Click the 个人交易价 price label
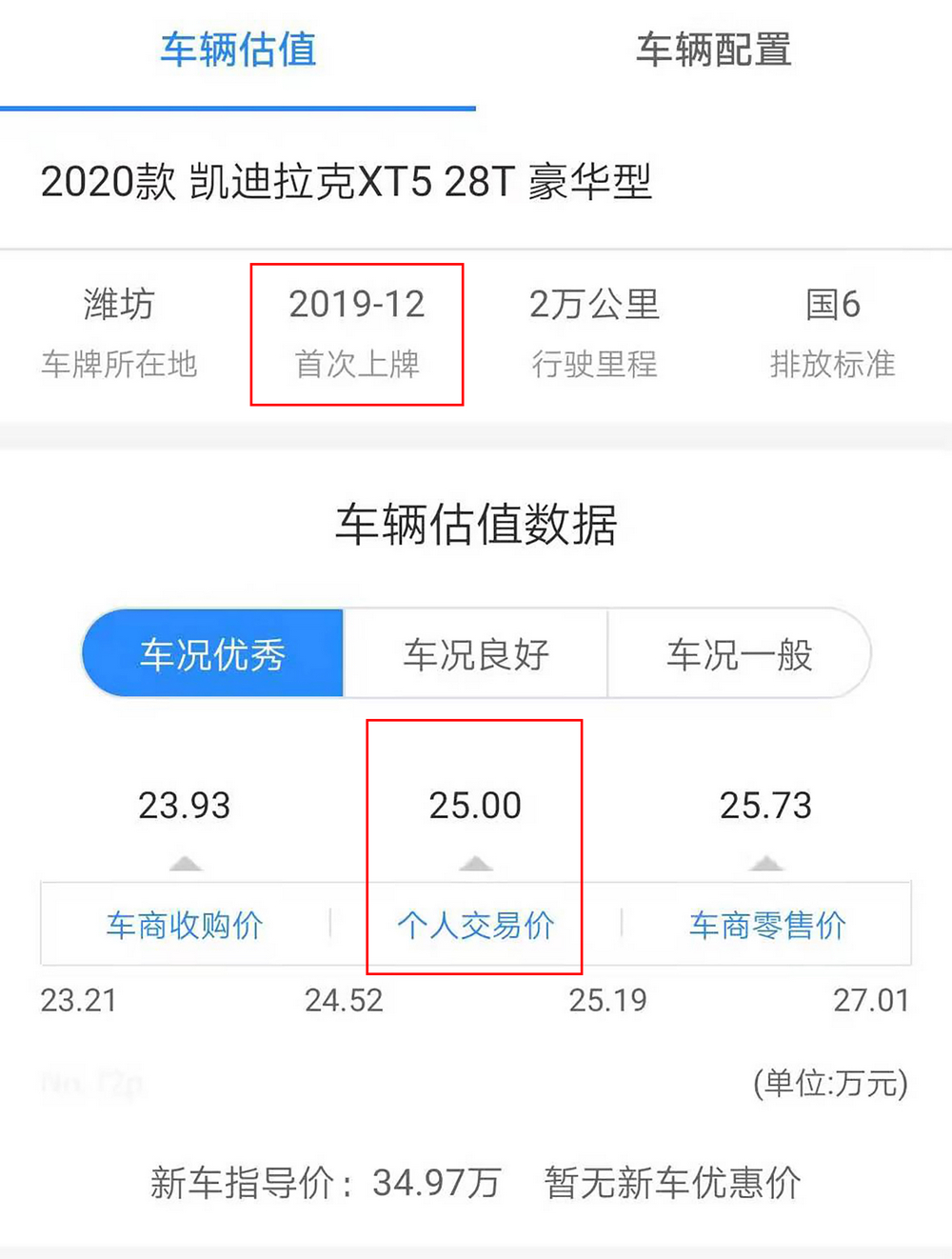 [x=475, y=925]
